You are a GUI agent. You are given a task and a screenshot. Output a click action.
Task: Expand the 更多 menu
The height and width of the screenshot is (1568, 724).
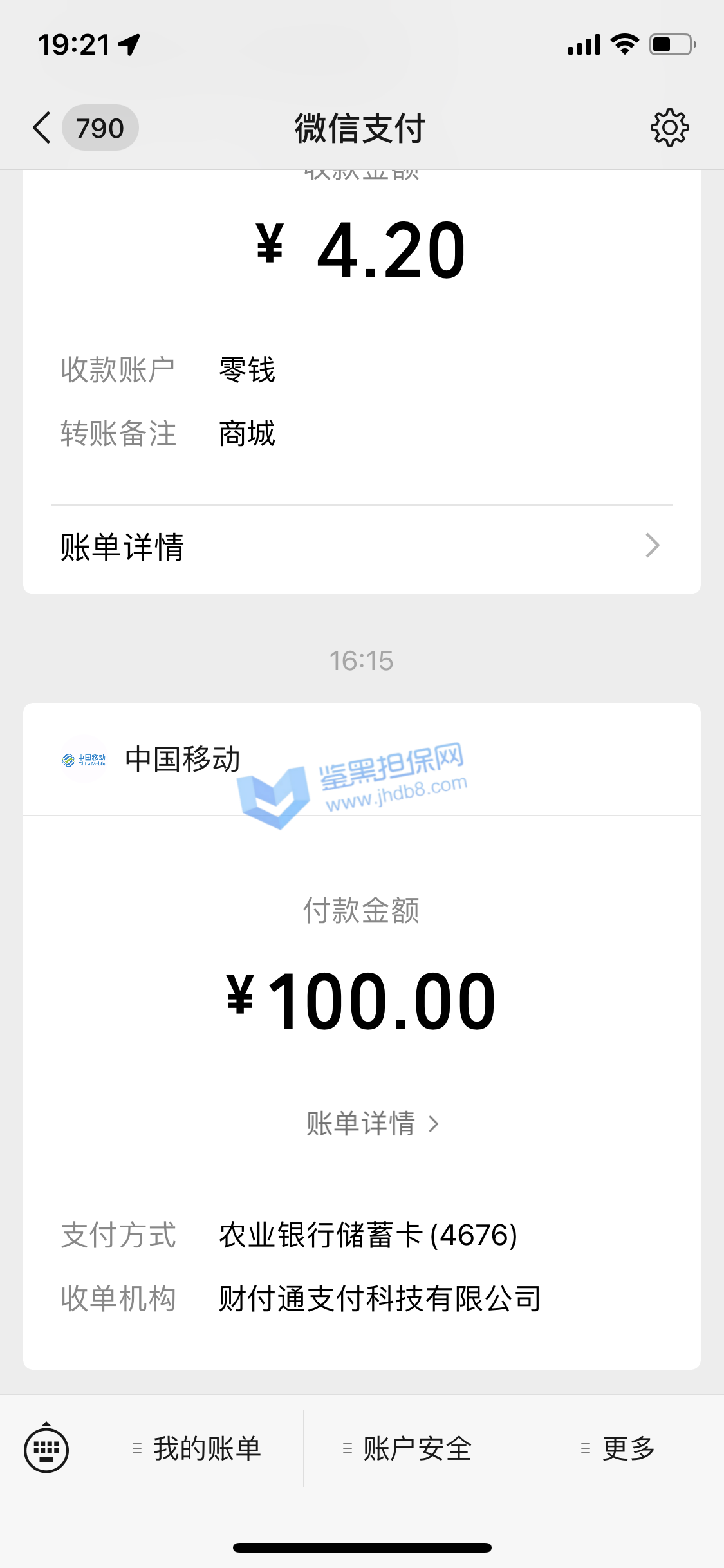618,1449
